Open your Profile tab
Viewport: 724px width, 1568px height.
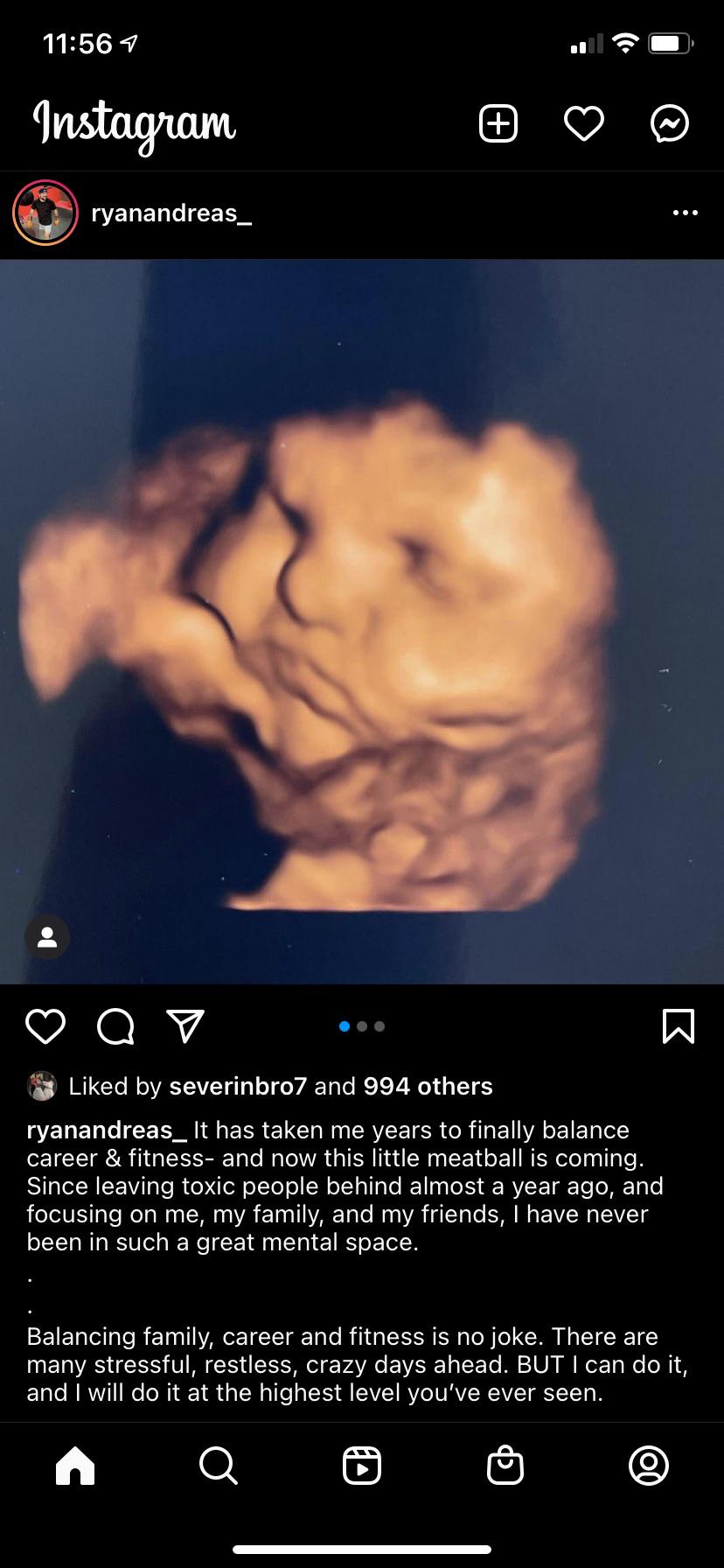tap(649, 1465)
